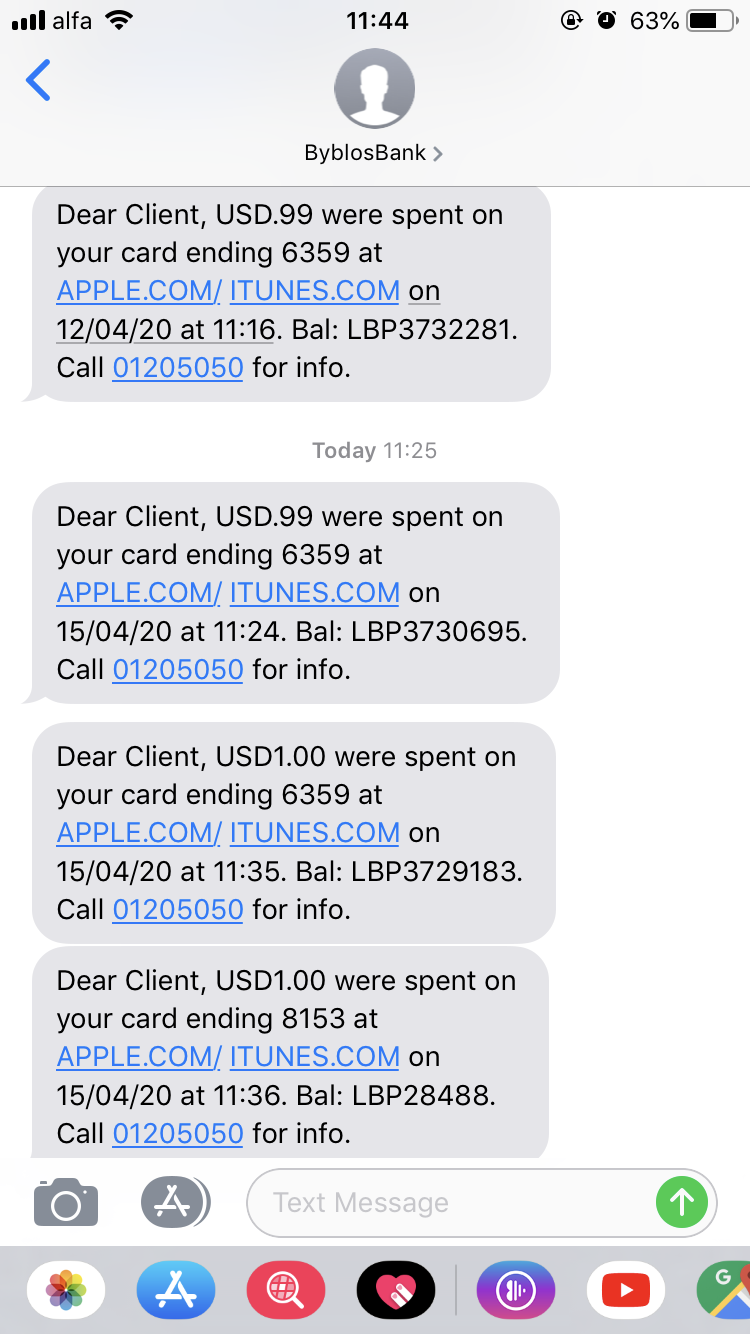Open the App Store iMessage app

click(176, 1290)
